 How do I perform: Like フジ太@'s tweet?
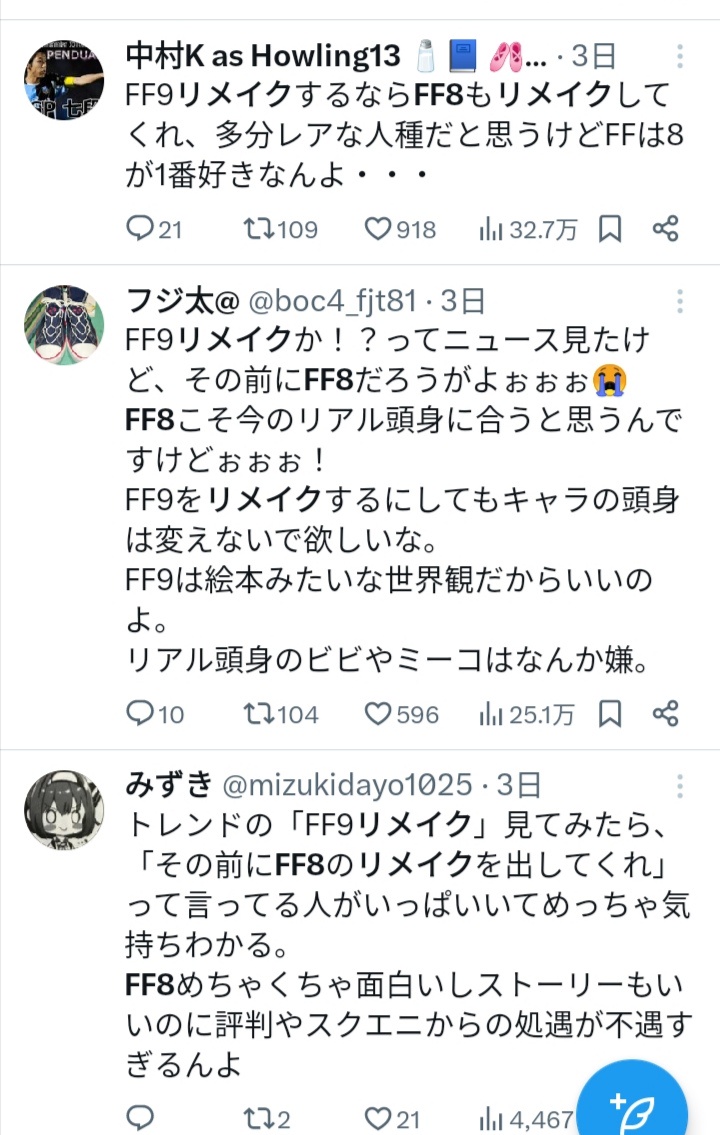coord(378,713)
